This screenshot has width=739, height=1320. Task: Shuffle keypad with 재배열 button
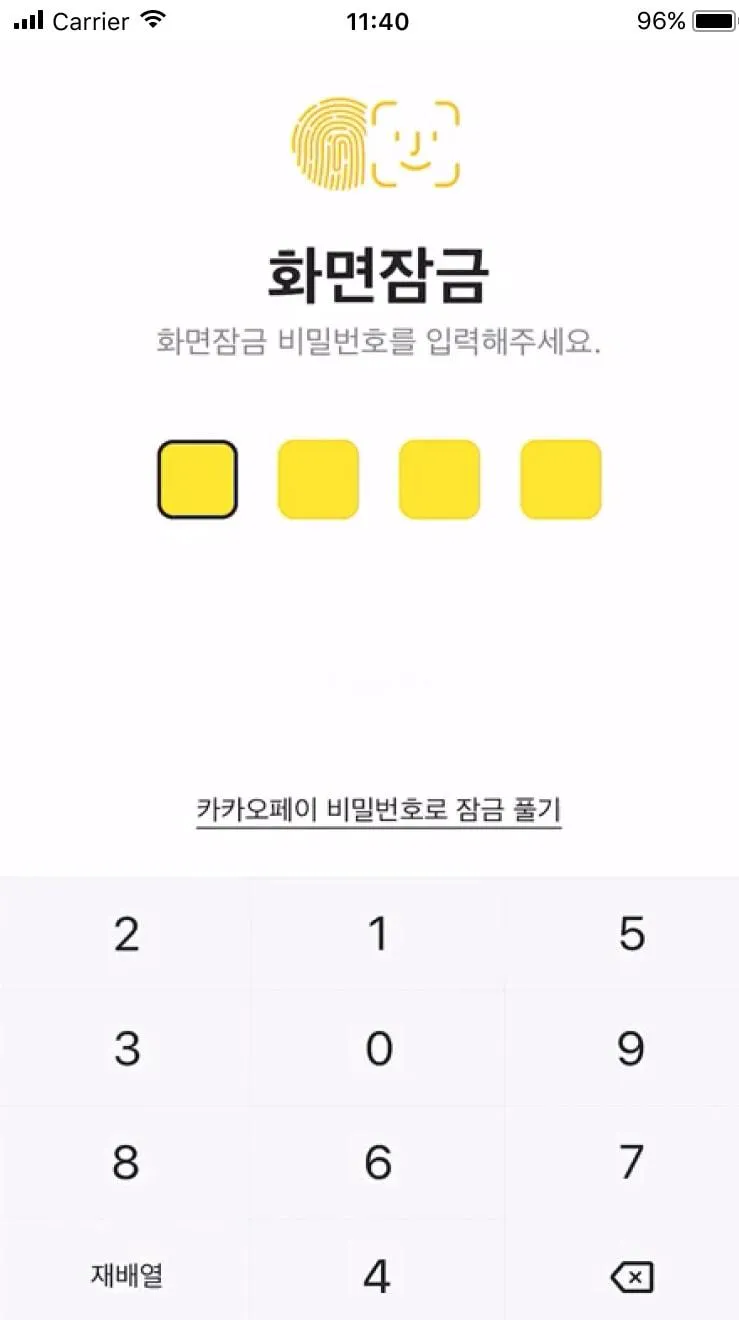click(x=126, y=1276)
